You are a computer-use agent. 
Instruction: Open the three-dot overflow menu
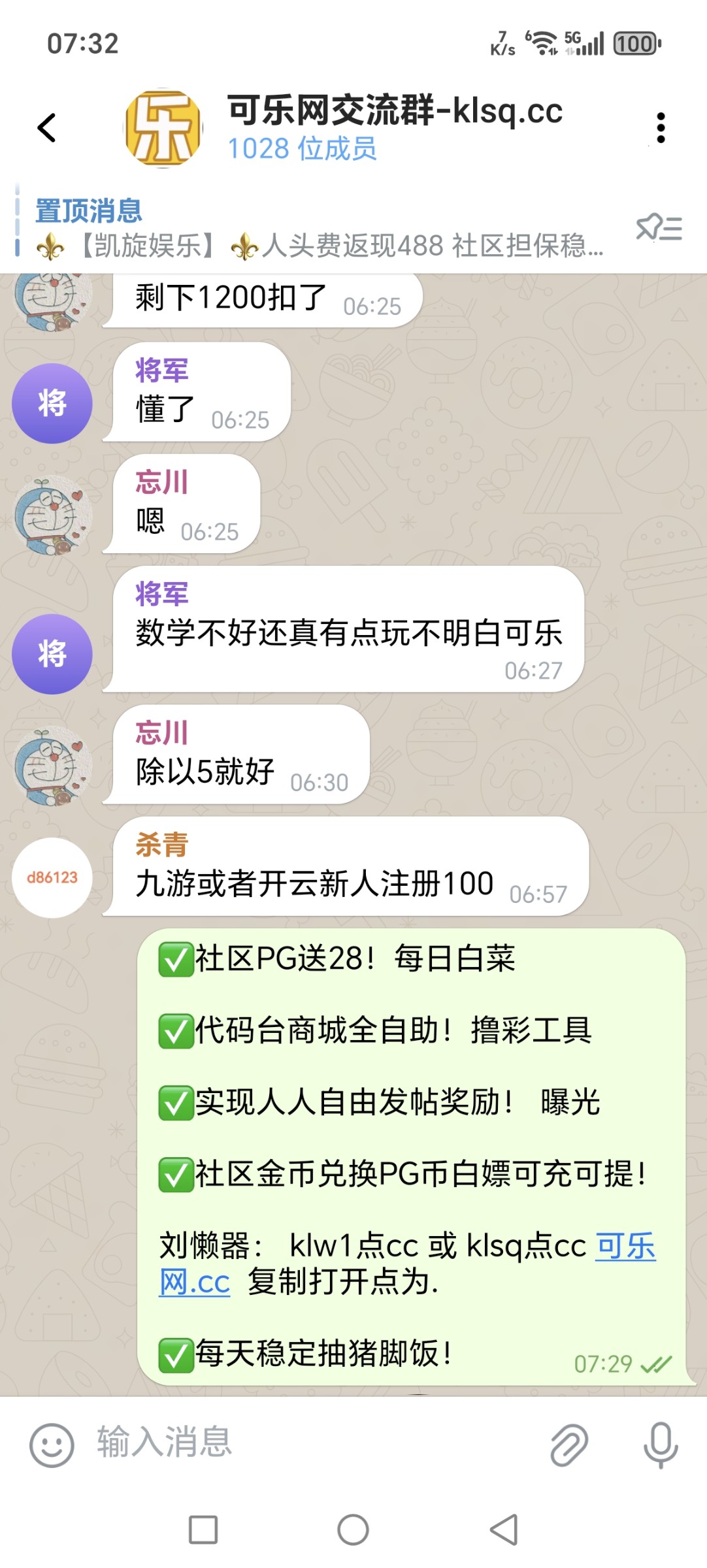[661, 127]
